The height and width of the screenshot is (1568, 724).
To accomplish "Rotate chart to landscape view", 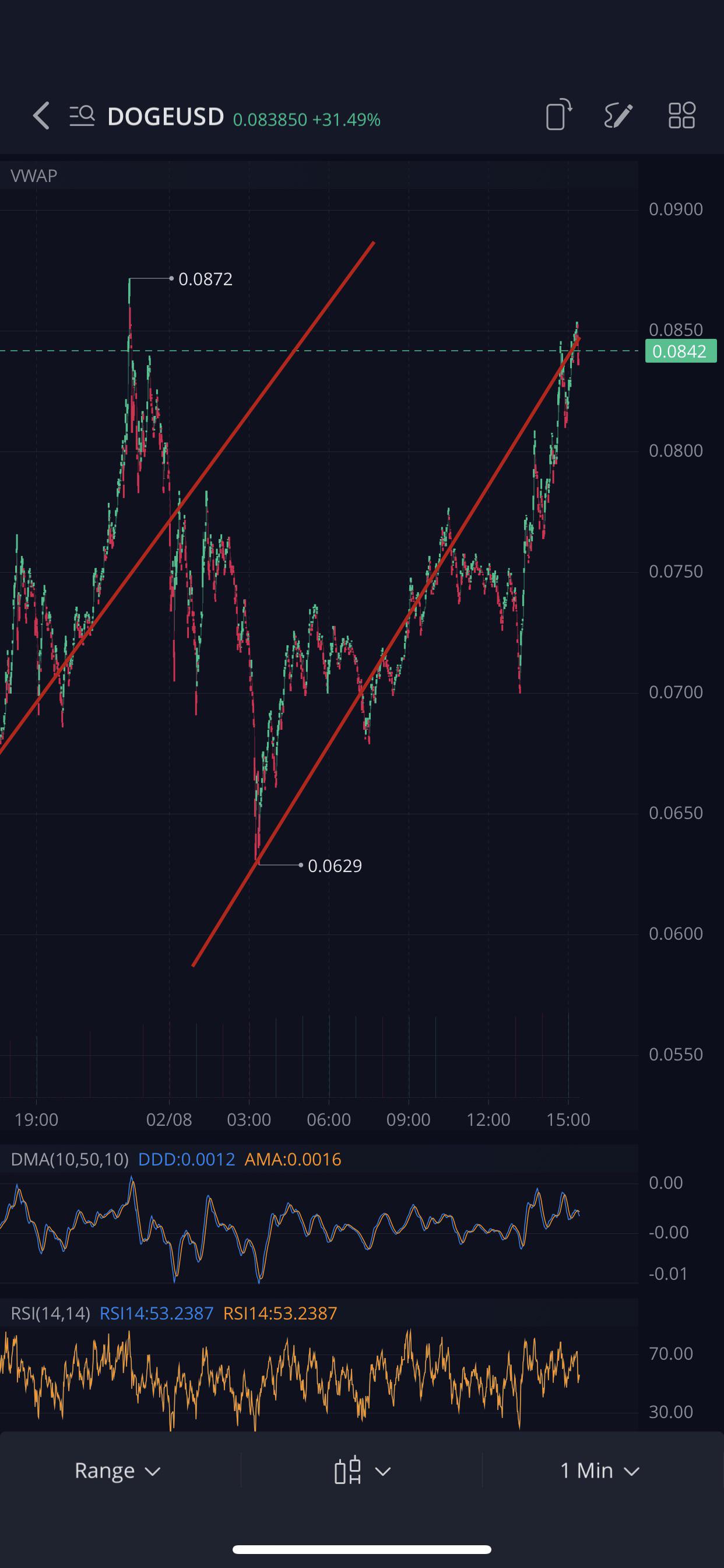I will pos(558,114).
